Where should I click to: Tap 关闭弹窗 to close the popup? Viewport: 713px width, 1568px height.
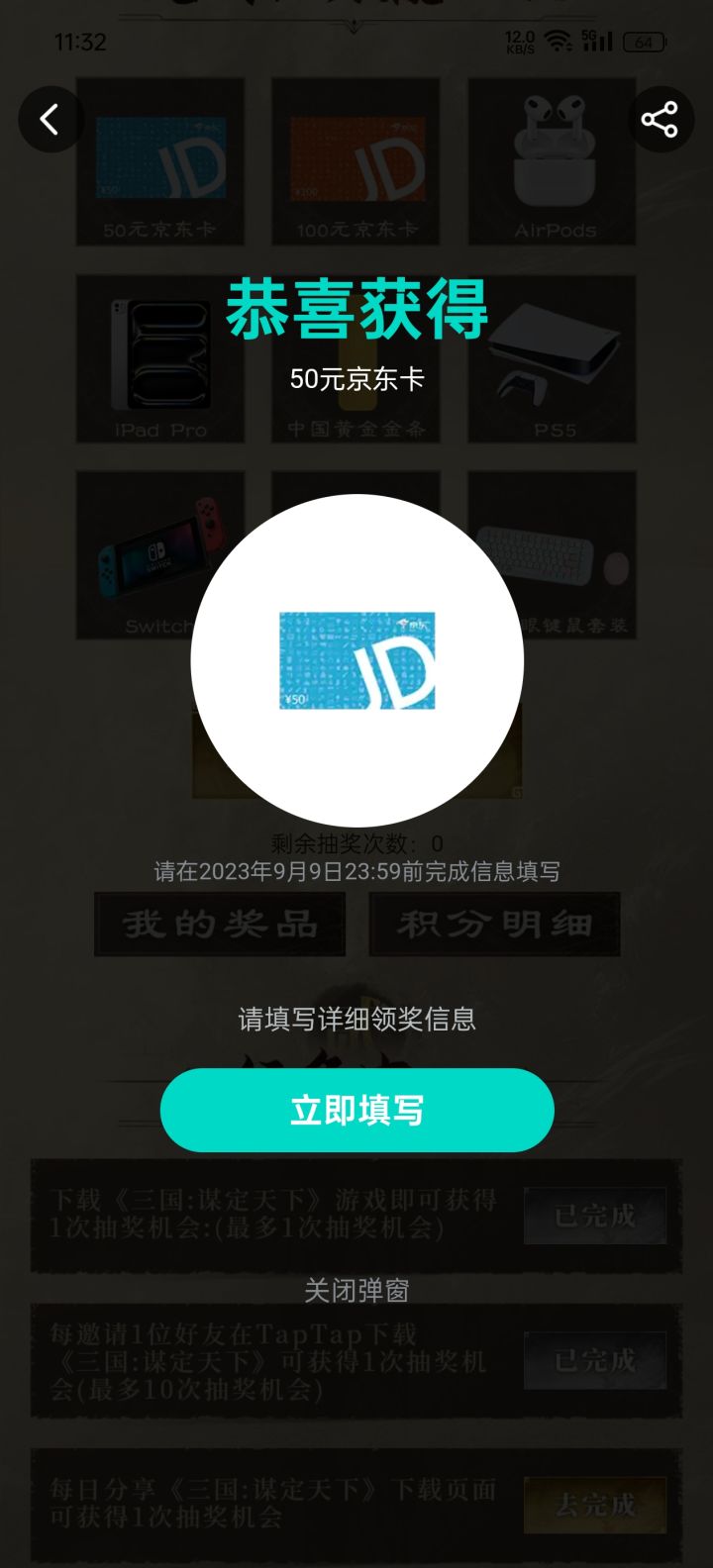click(x=356, y=1290)
